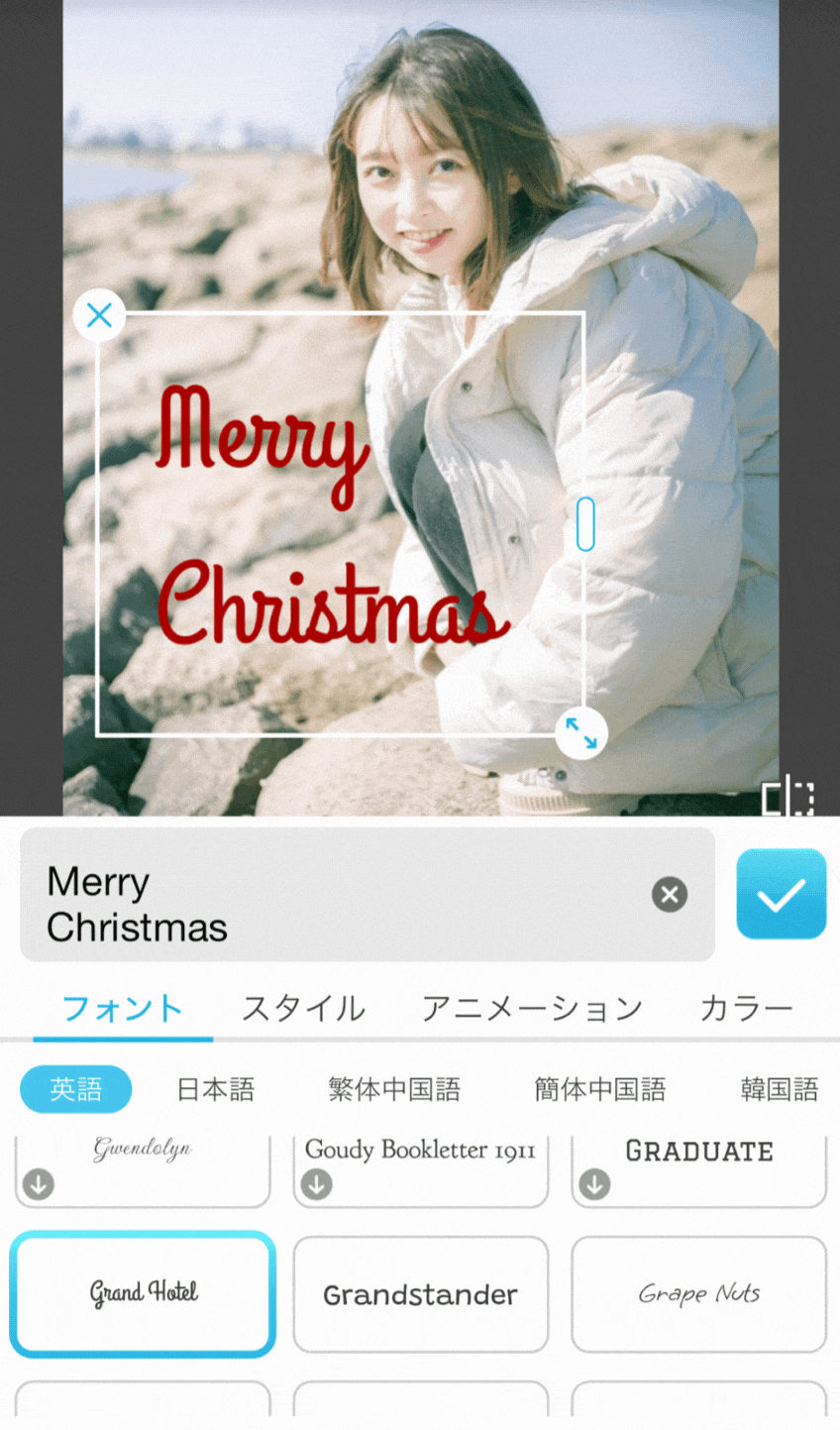Clear the text field using the X icon
The height and width of the screenshot is (1430, 840).
tap(670, 895)
